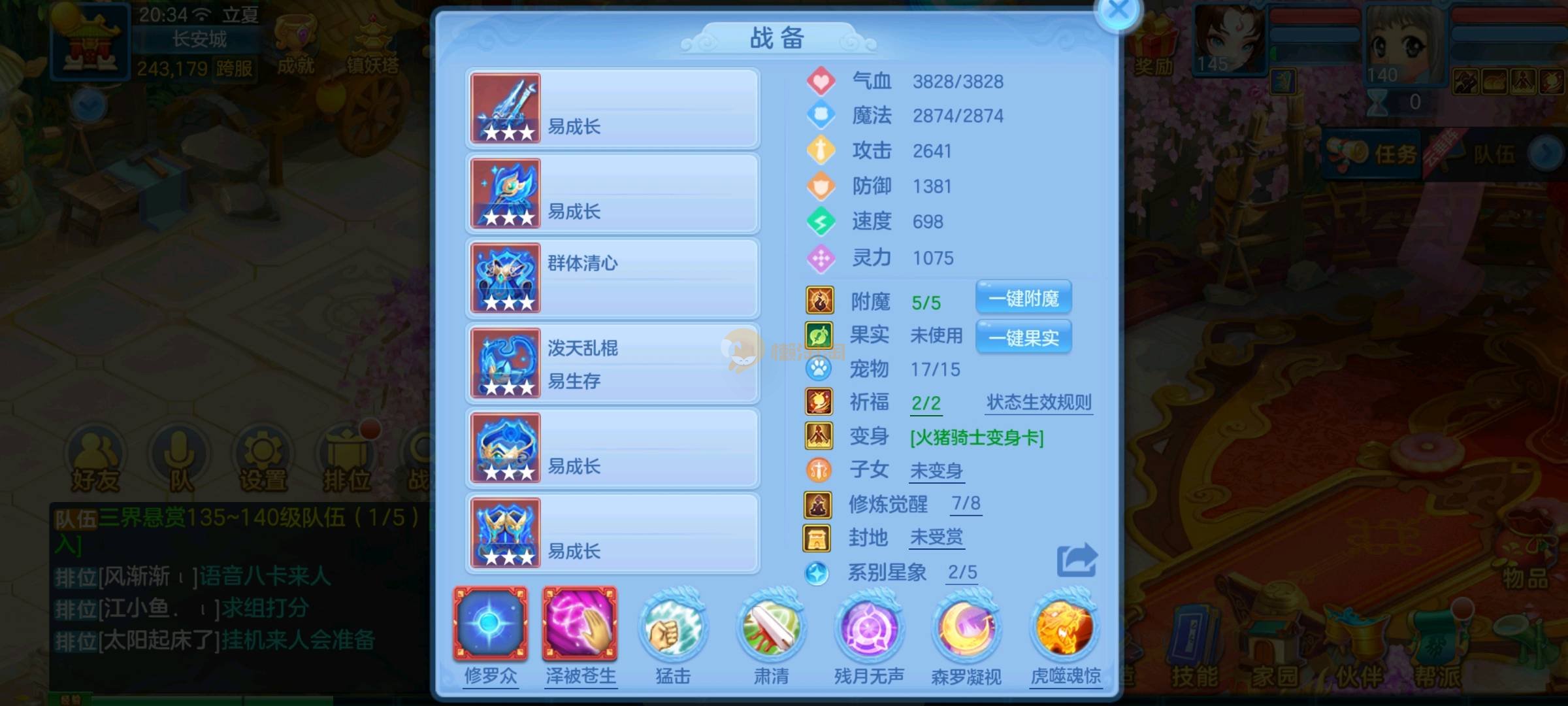This screenshot has width=1568, height=706.
Task: Select the 修罗众 skill icon
Action: coord(491,624)
